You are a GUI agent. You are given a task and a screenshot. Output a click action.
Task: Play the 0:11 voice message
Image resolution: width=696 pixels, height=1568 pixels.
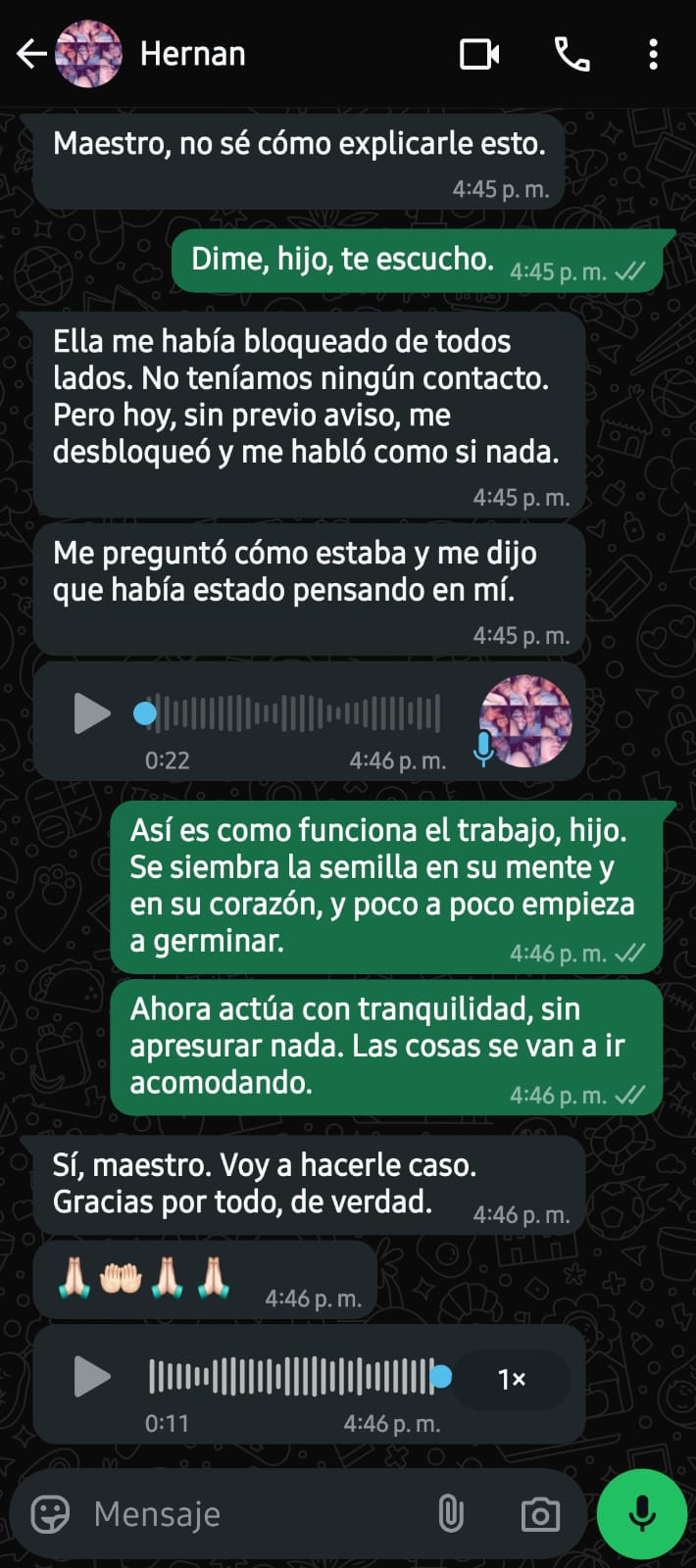coord(92,1377)
